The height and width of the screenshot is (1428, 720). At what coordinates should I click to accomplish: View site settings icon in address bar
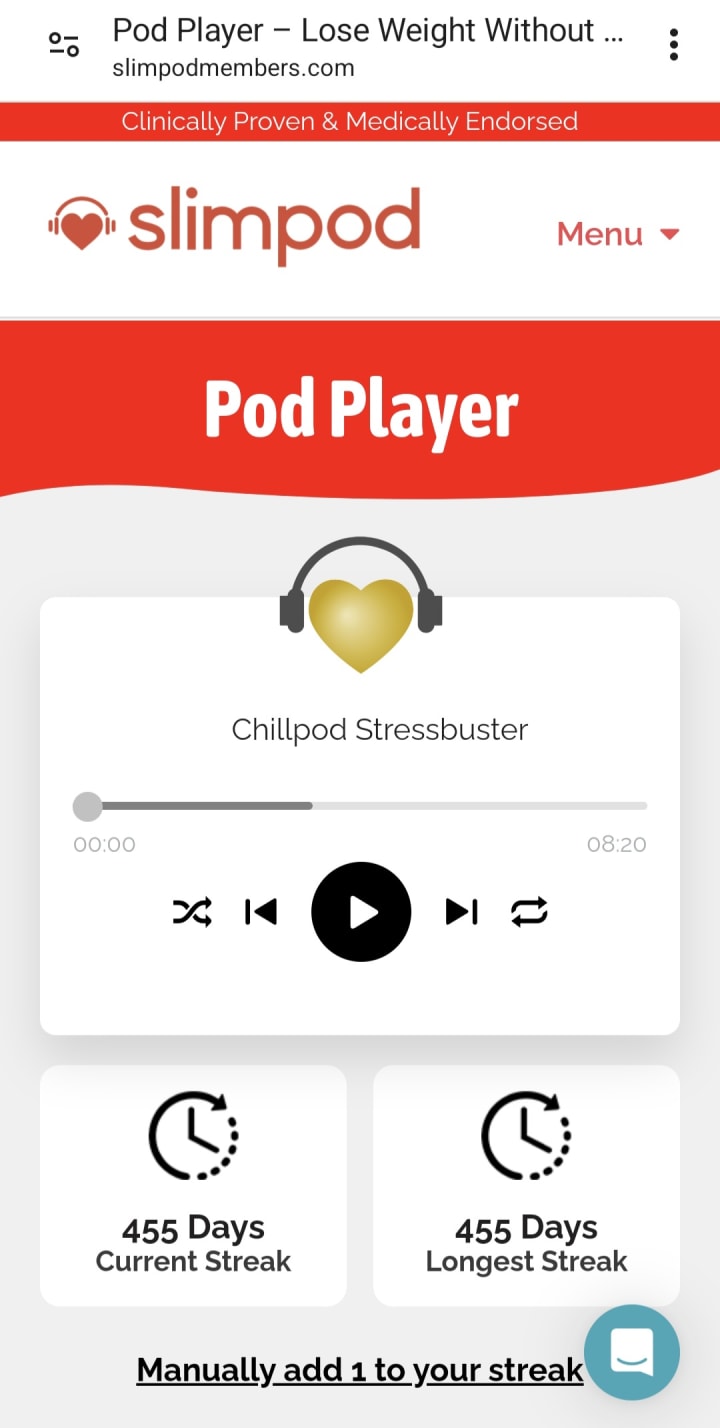64,45
